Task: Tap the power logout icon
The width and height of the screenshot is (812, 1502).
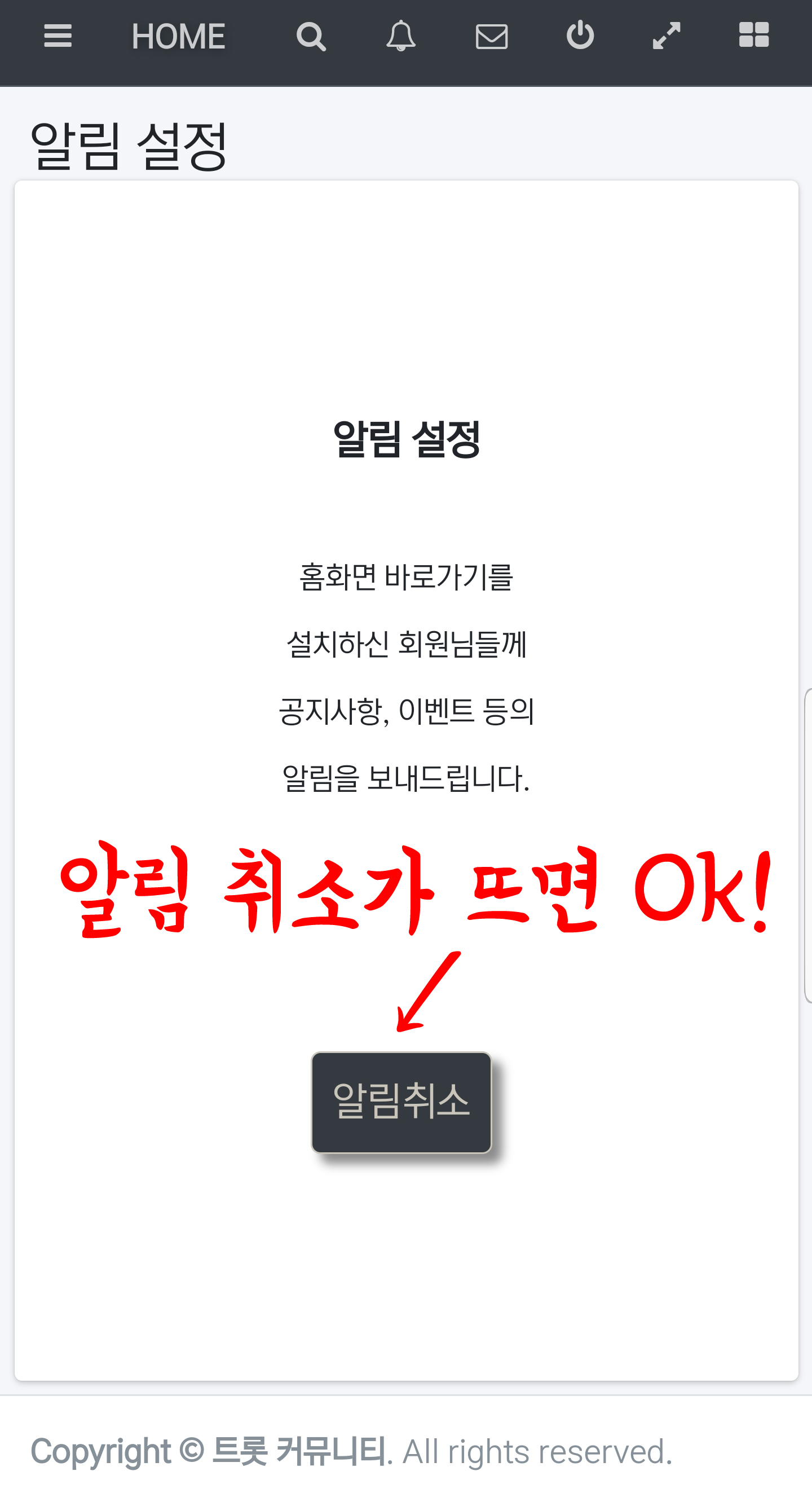Action: coord(580,36)
